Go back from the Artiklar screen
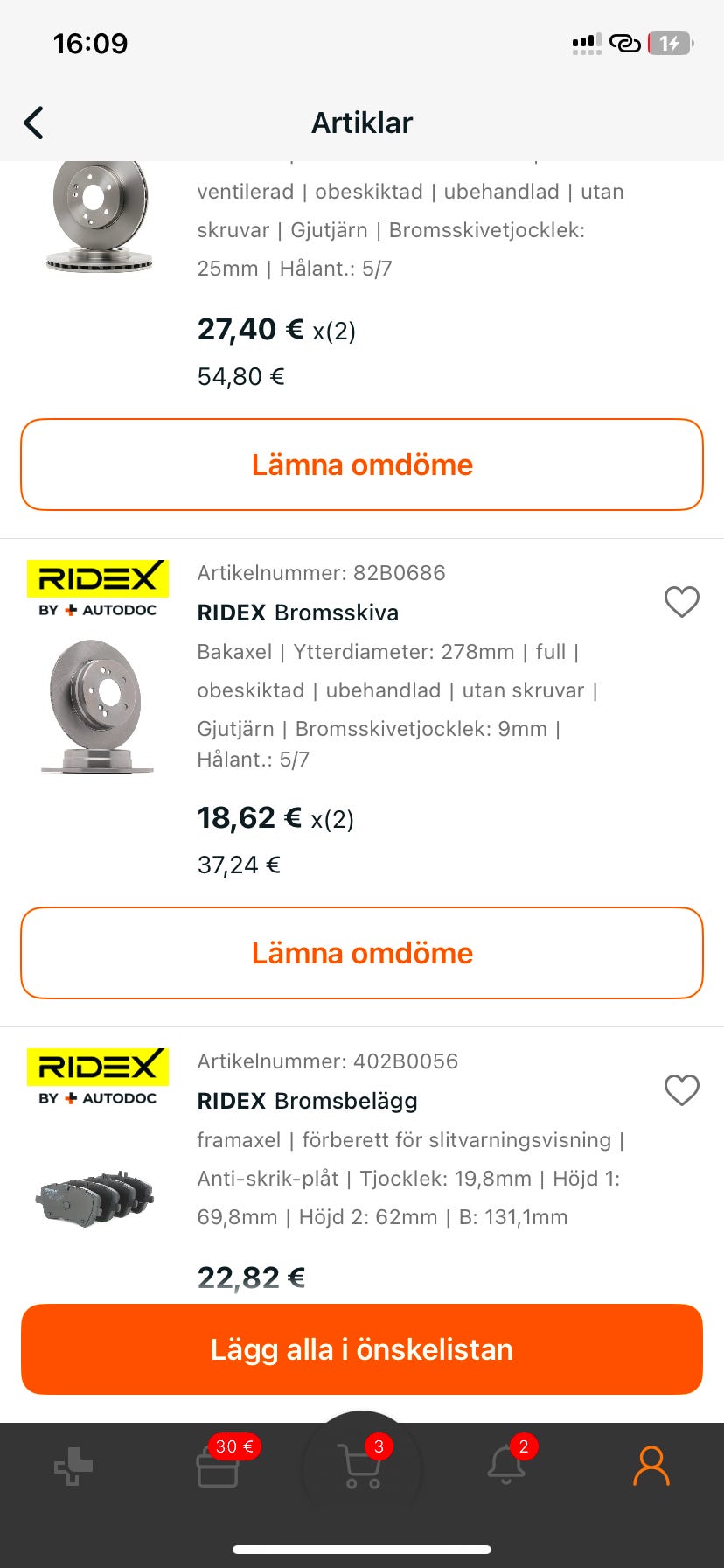The image size is (724, 1568). [34, 123]
